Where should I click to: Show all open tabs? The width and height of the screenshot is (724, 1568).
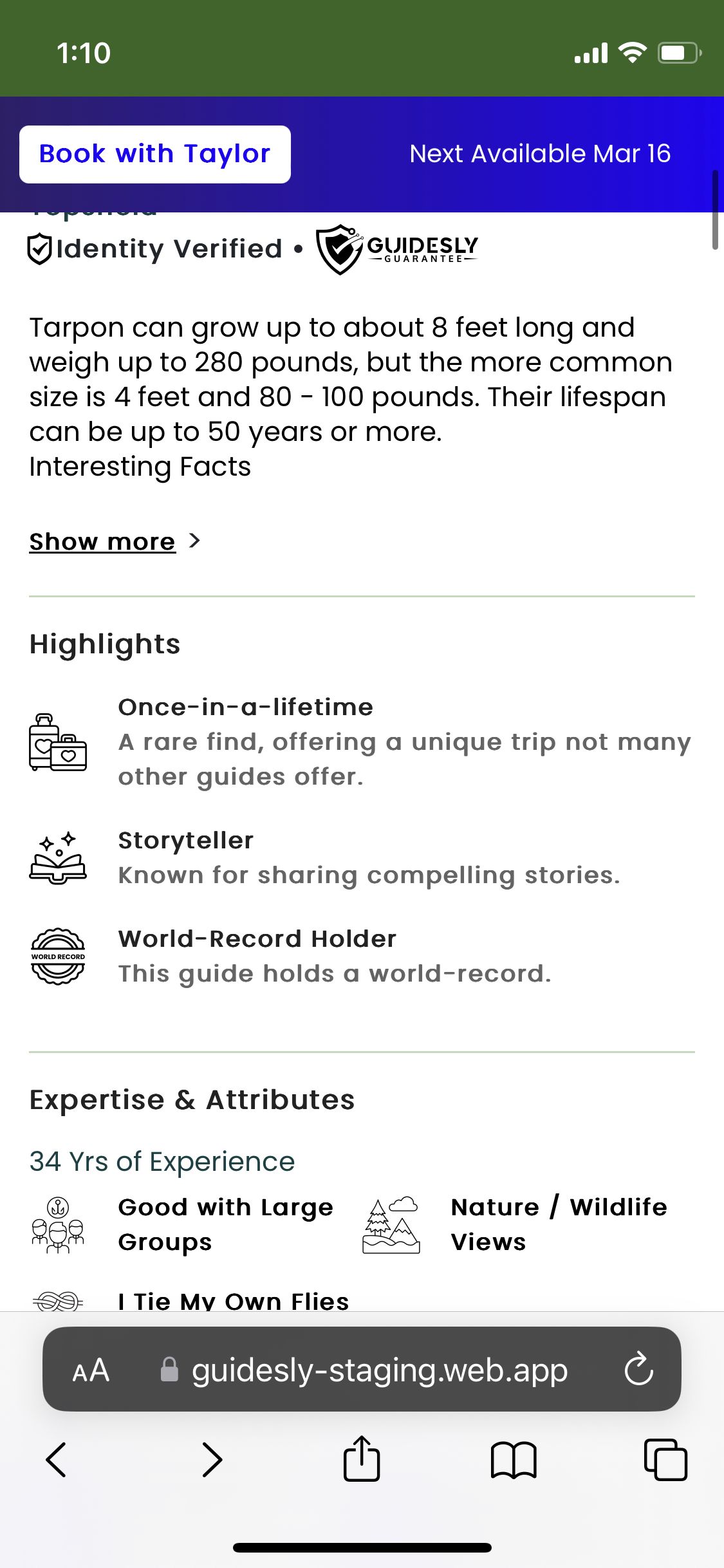(665, 1459)
